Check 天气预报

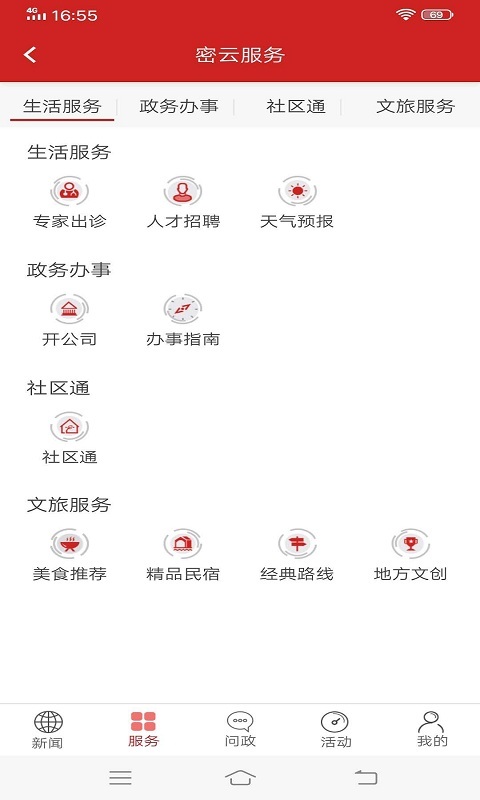coord(297,203)
